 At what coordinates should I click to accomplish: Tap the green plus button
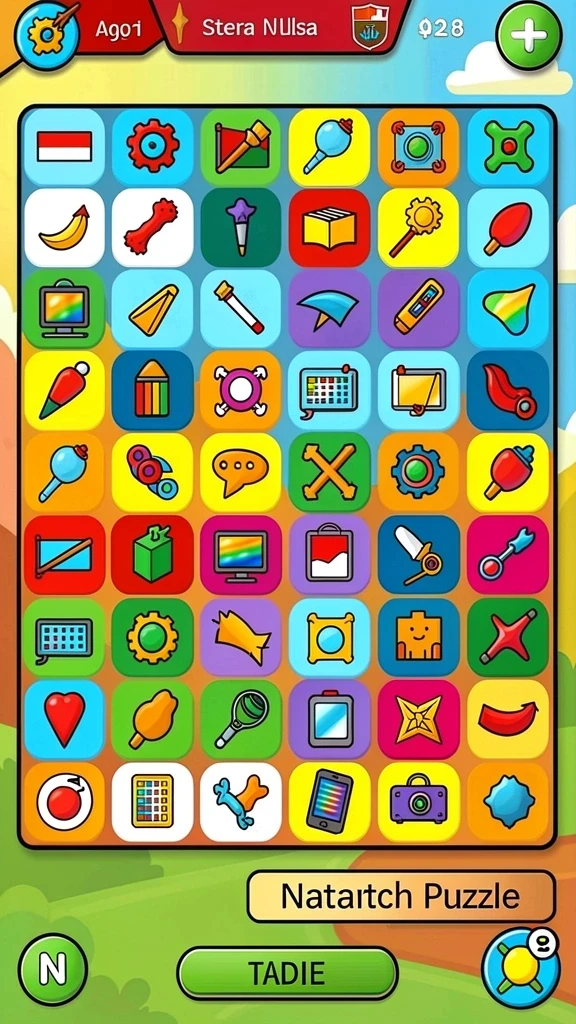(529, 35)
